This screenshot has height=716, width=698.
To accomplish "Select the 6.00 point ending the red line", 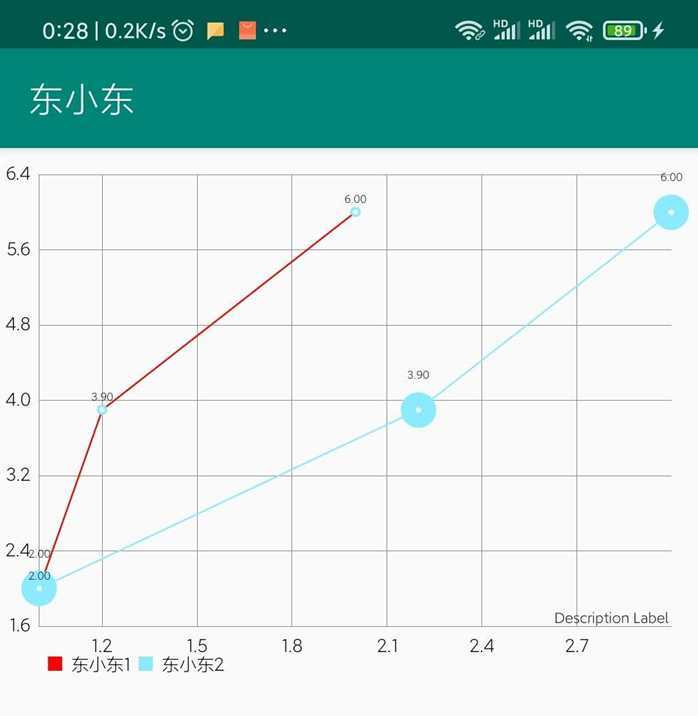I will pyautogui.click(x=355, y=212).
